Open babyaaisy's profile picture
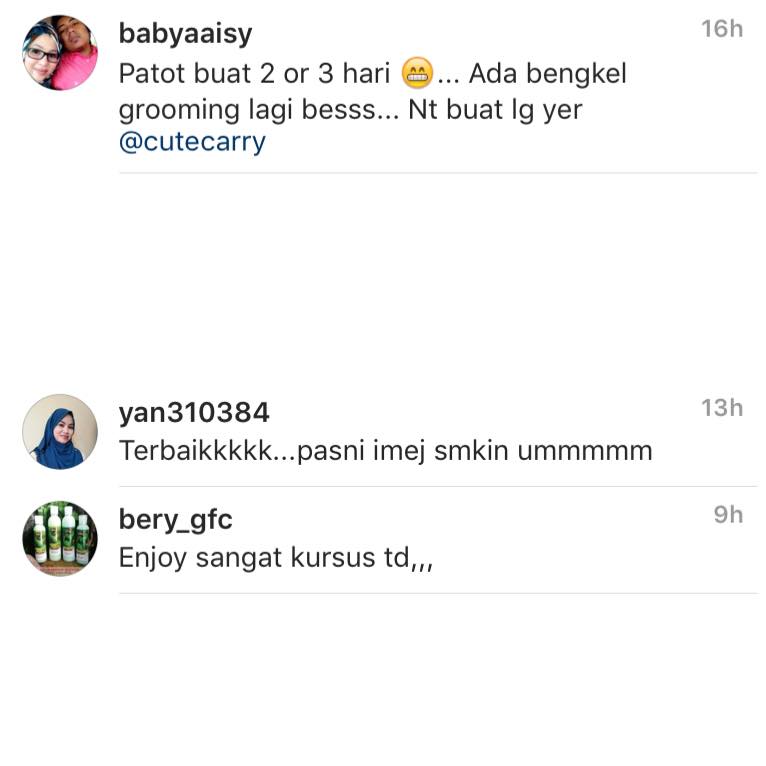Image resolution: width=766 pixels, height=766 pixels. point(60,53)
